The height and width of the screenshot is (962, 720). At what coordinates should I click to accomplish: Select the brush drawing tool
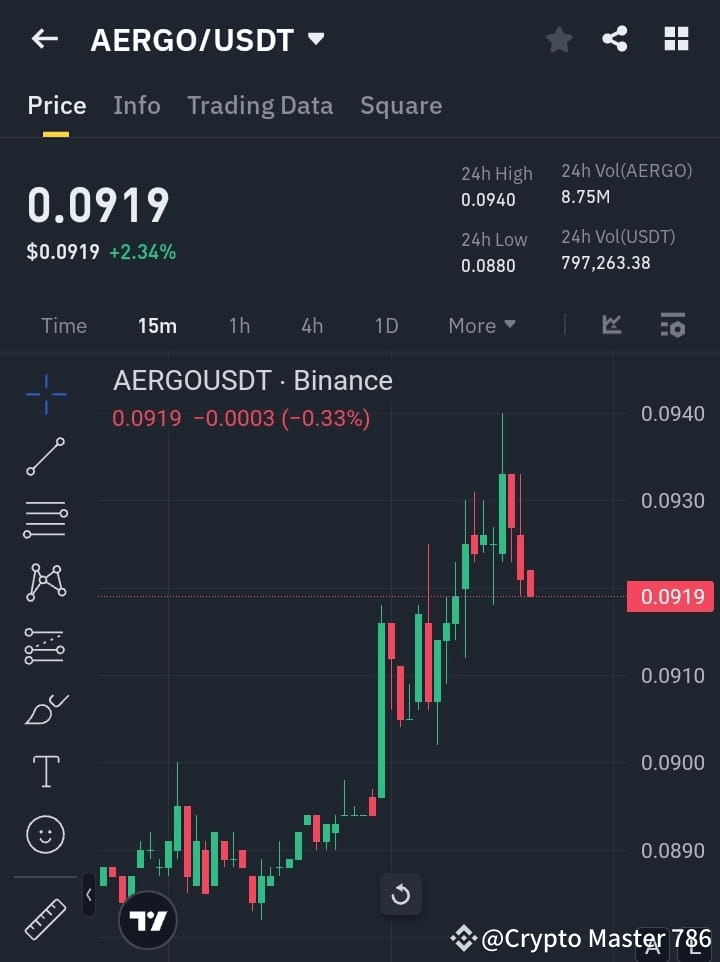point(45,709)
